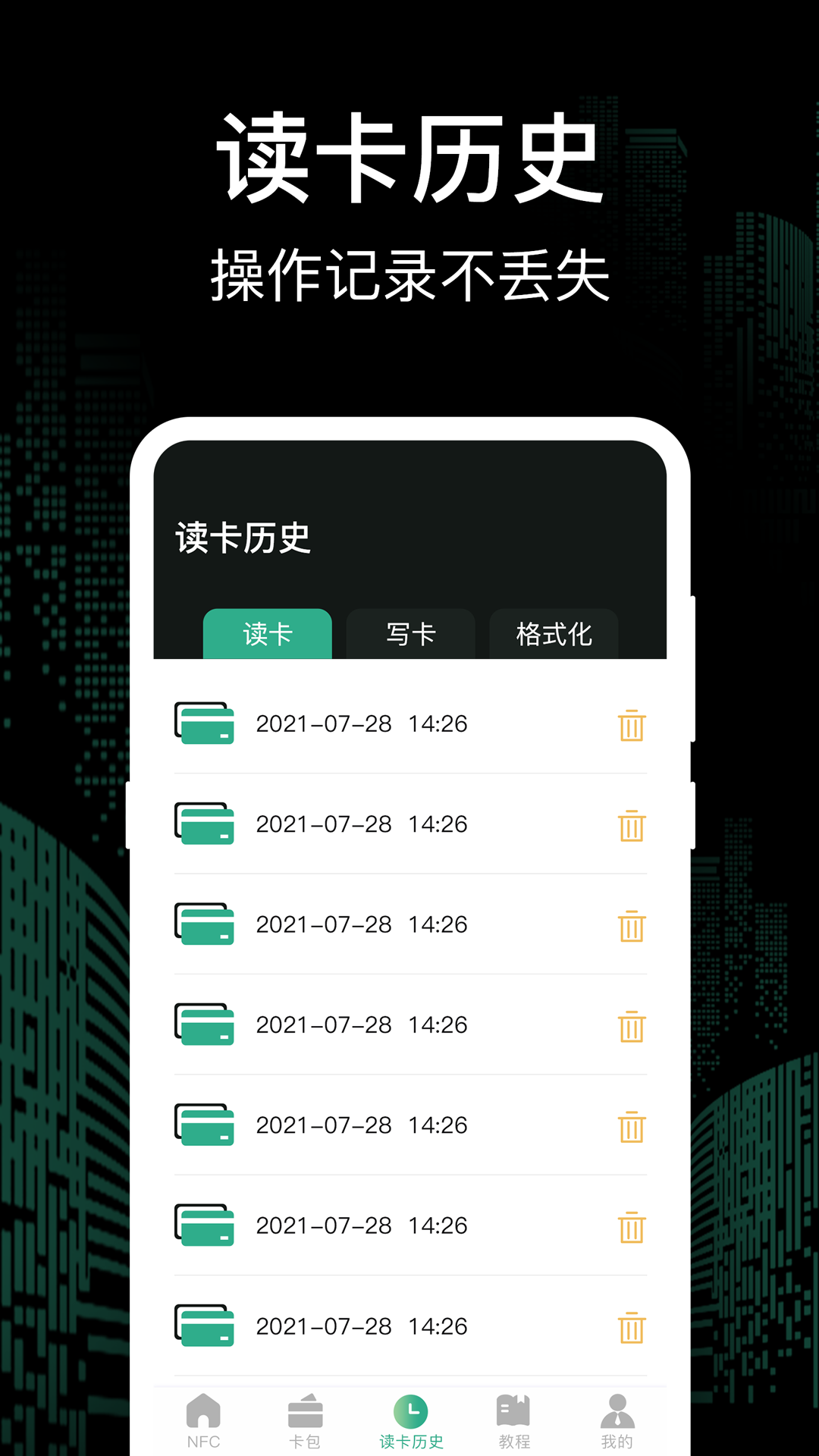Tap the card icon of the last record
819x1456 pixels.
pos(205,1327)
